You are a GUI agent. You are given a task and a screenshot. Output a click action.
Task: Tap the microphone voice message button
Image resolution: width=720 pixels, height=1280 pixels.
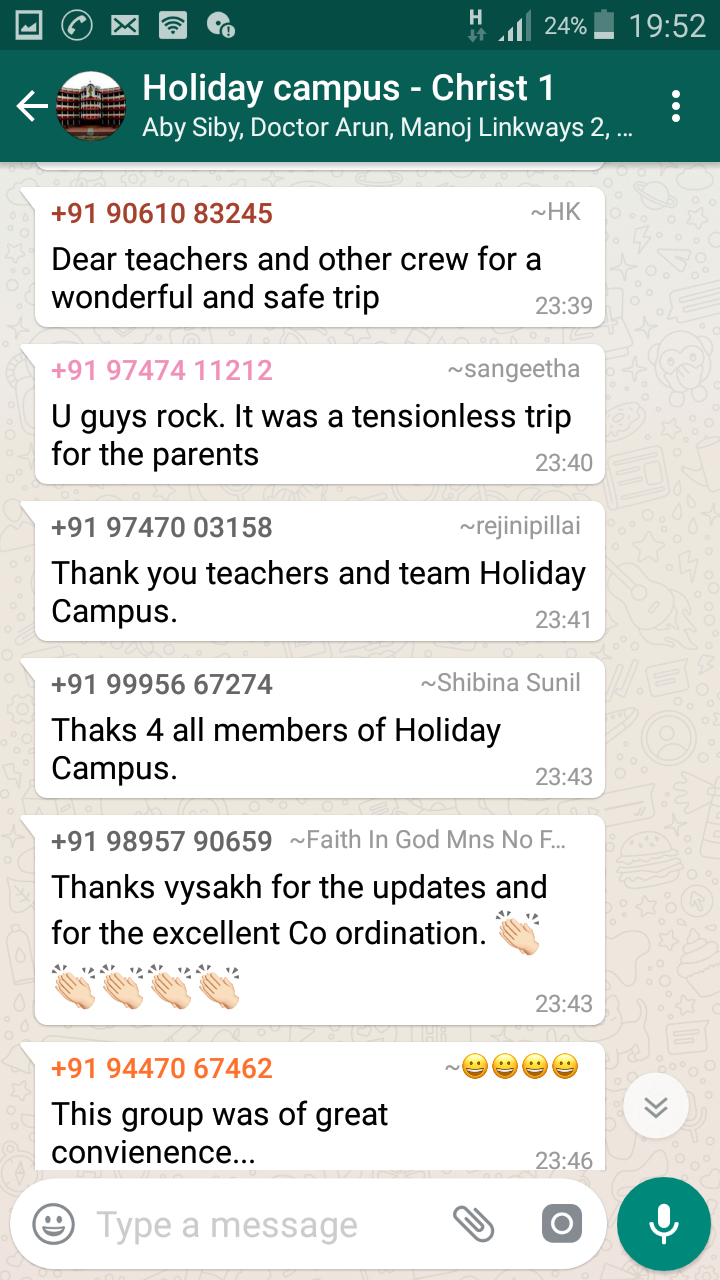[663, 1223]
